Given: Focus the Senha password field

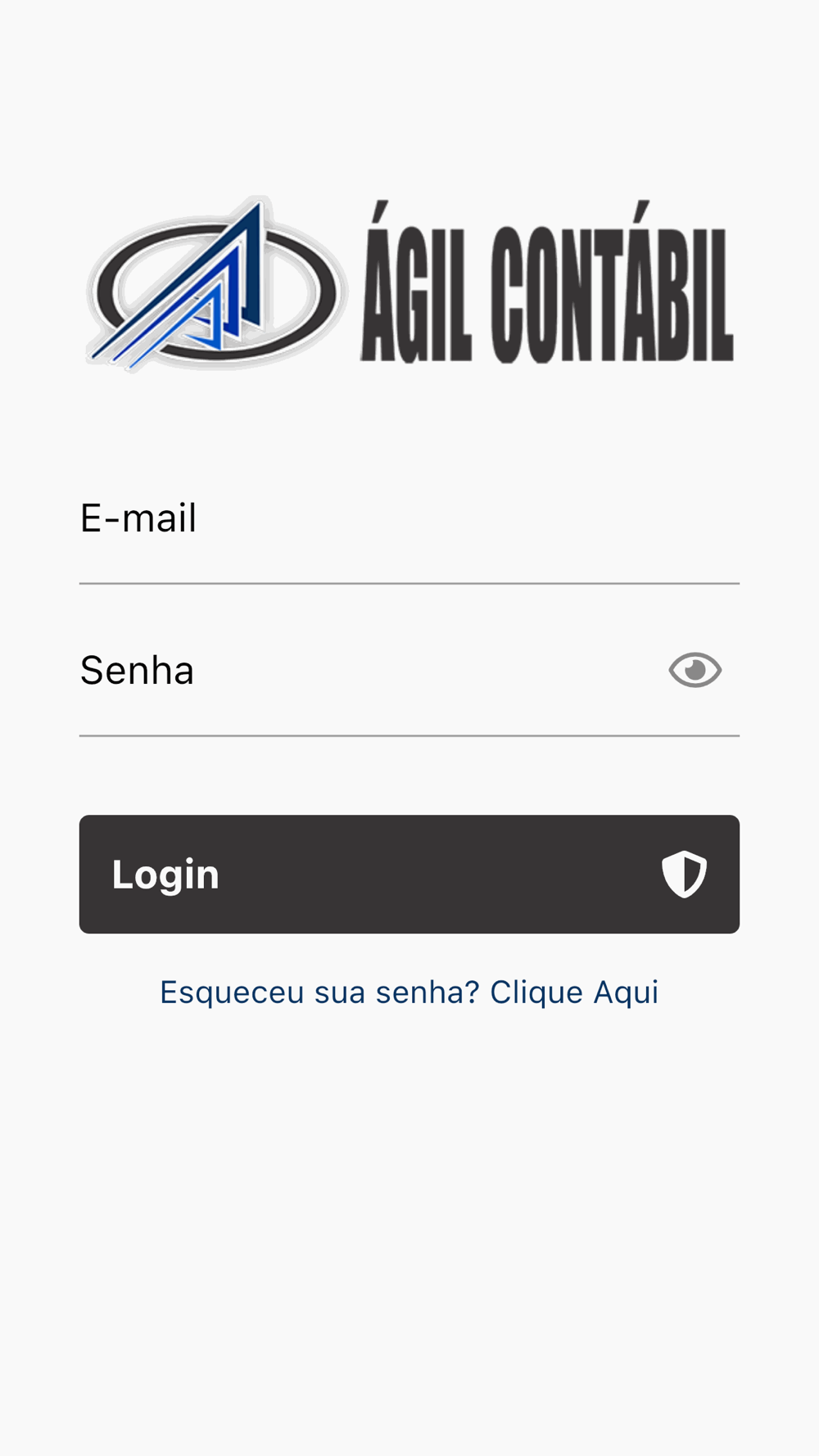Looking at the screenshot, I should point(369,671).
